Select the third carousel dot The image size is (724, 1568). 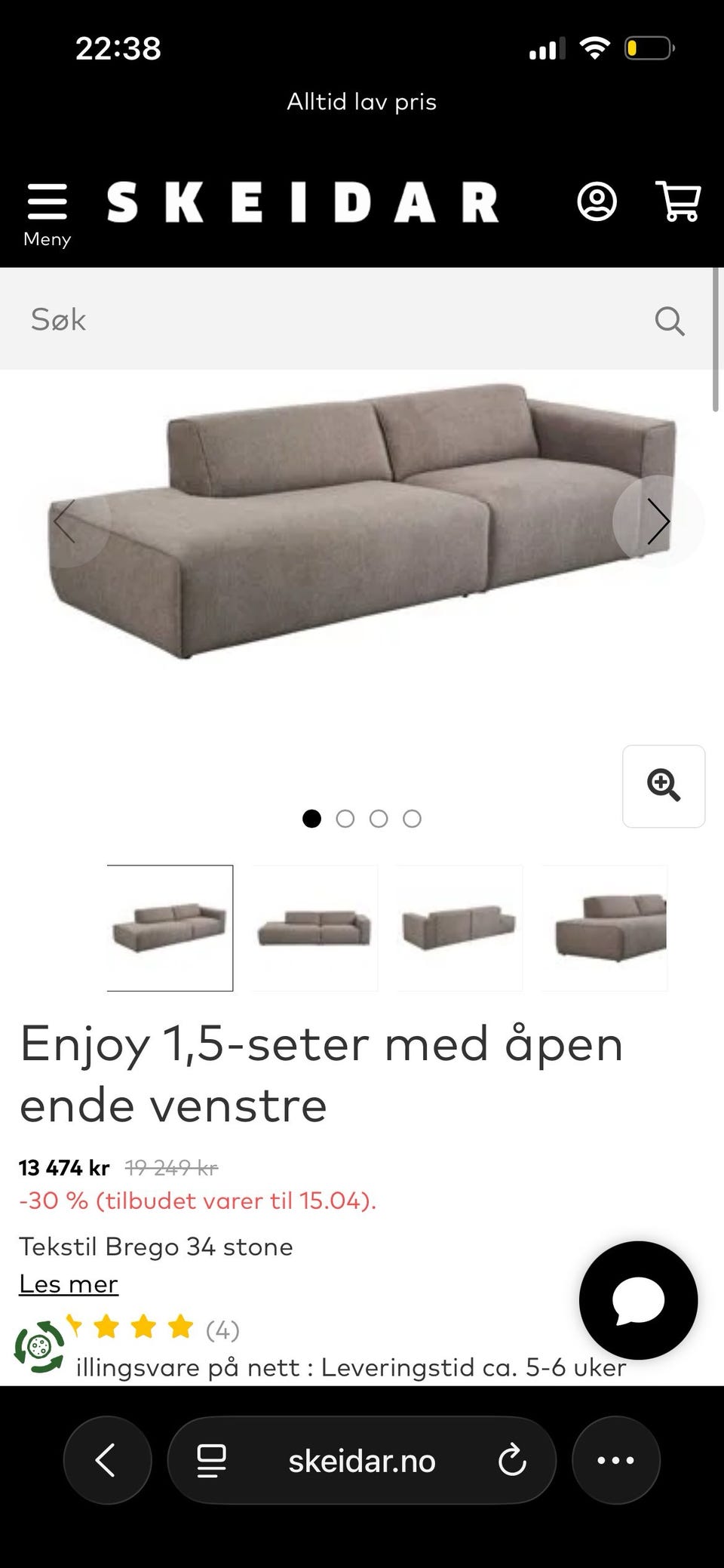coord(379,818)
